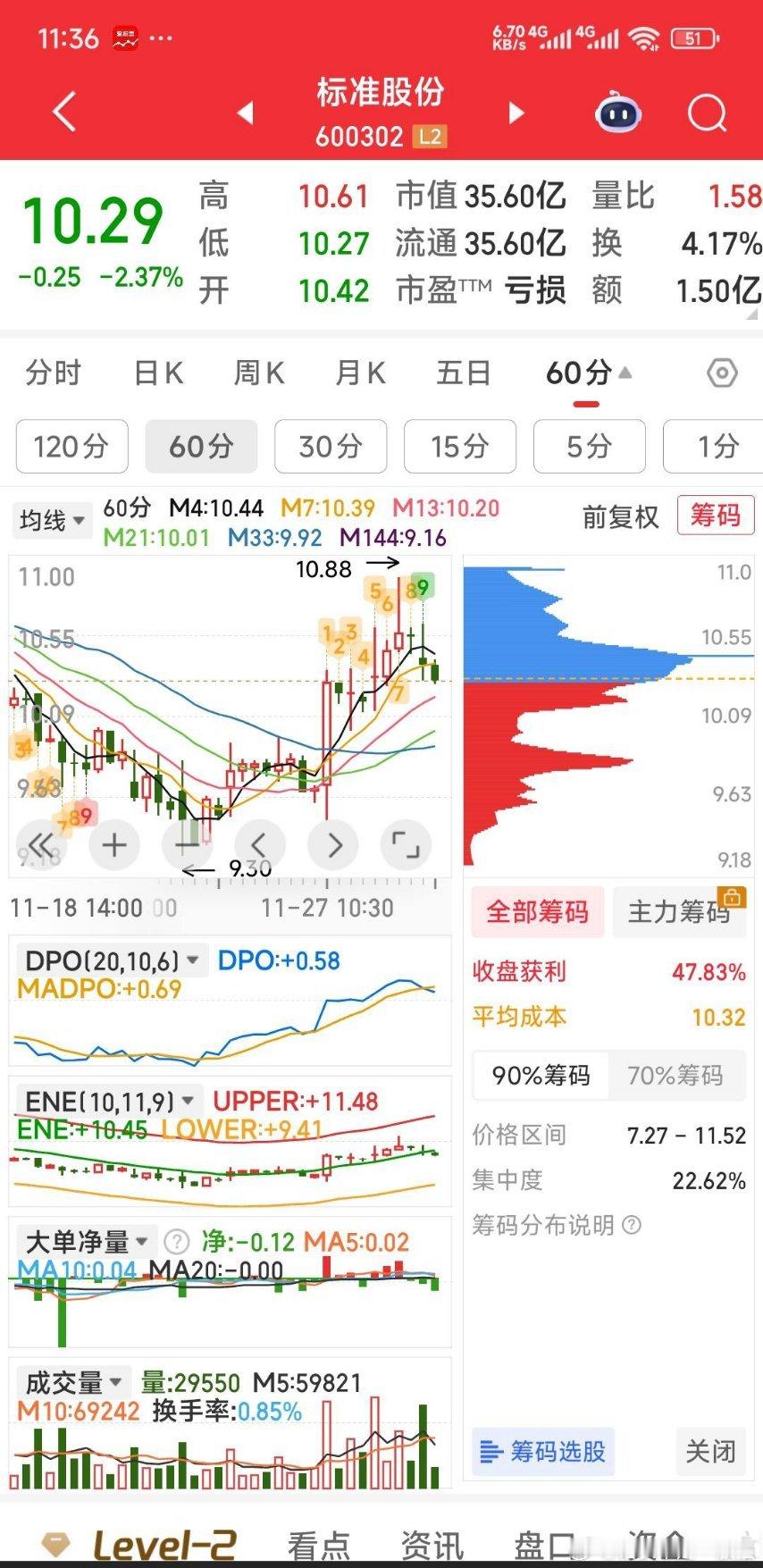Switch to the 分时 chart tab
The width and height of the screenshot is (763, 1568).
[54, 373]
